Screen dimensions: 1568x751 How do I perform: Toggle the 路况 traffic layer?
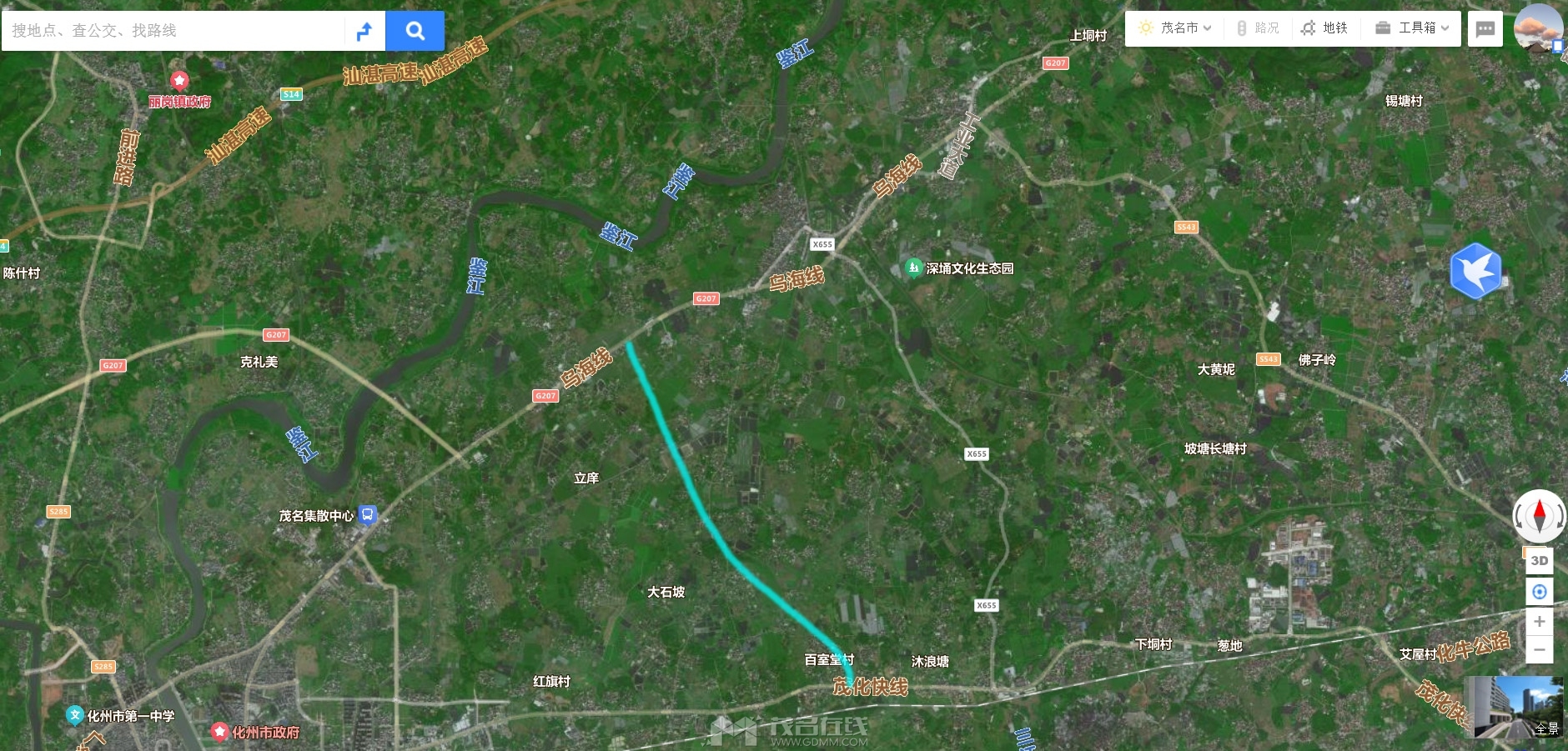pyautogui.click(x=1258, y=28)
